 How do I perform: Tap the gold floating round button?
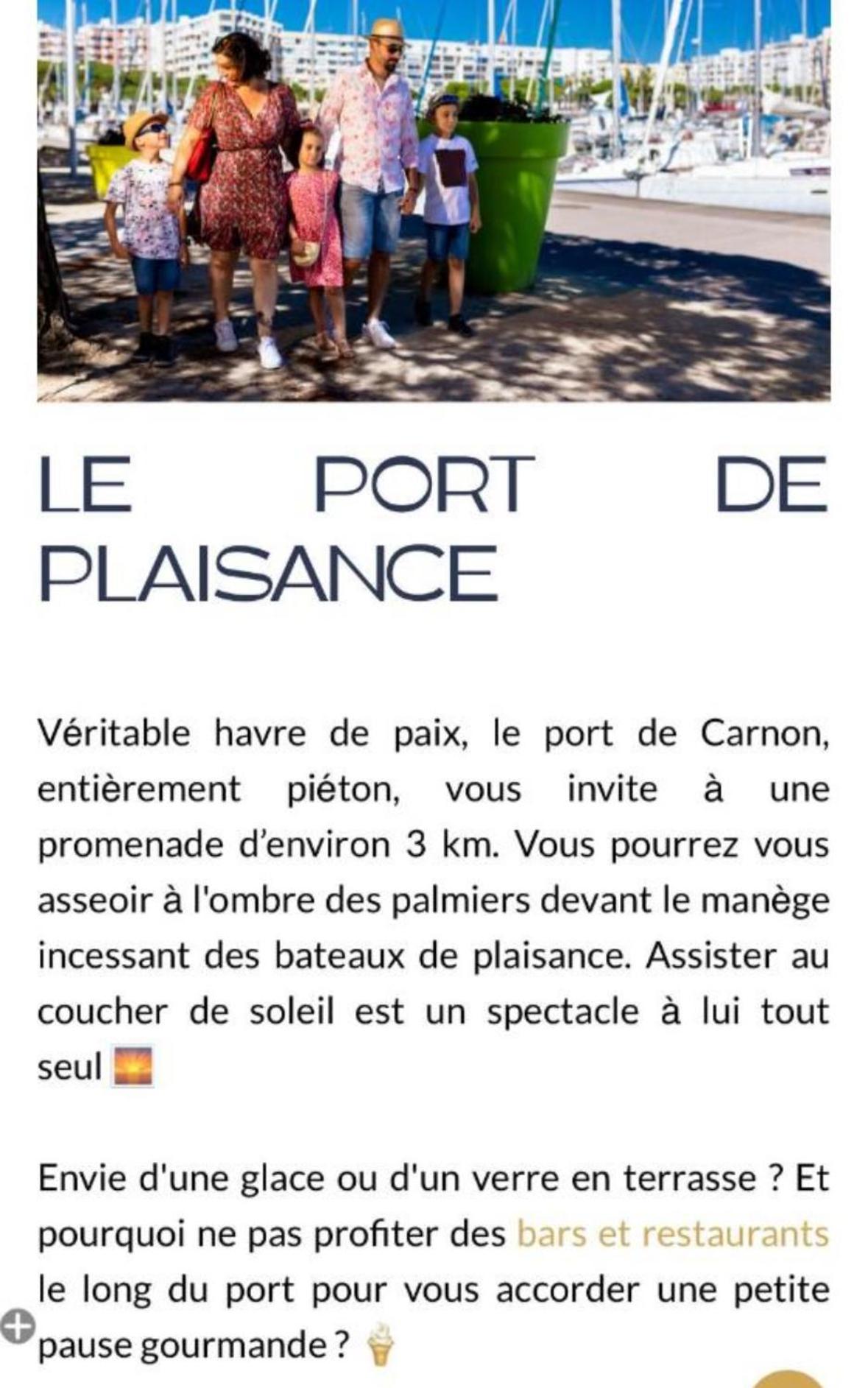pos(788,1381)
